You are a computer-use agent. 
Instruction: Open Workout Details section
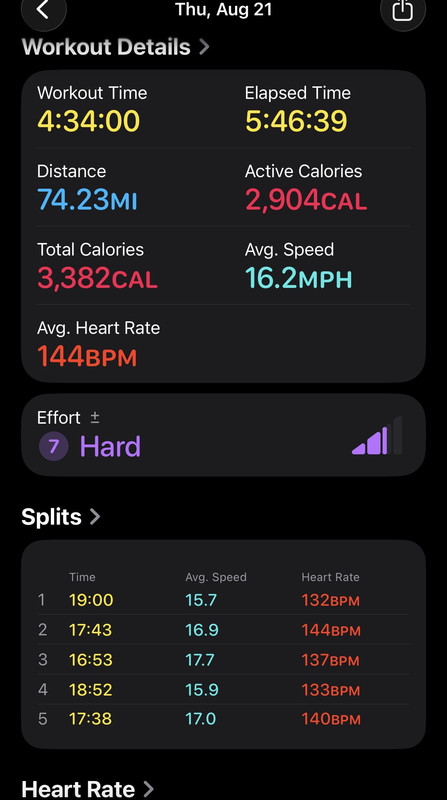(116, 47)
